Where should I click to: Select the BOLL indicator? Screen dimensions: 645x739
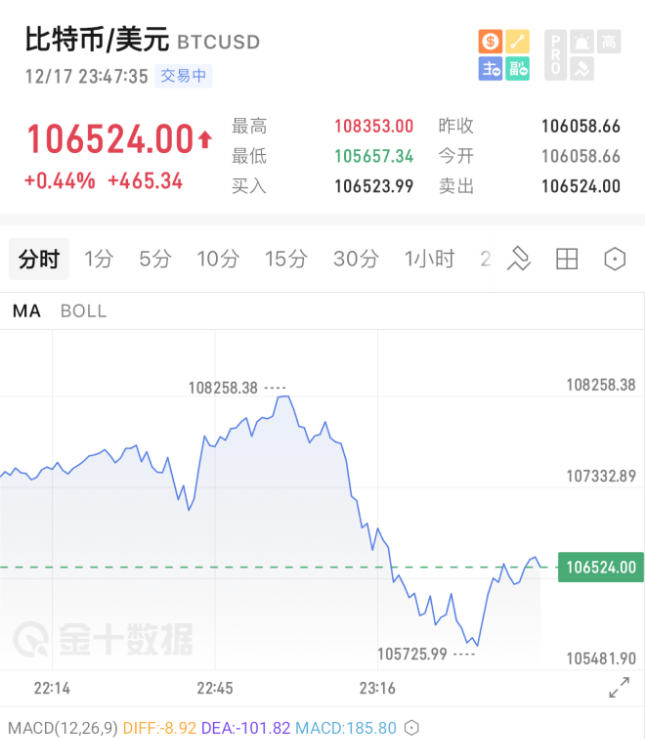tap(83, 311)
